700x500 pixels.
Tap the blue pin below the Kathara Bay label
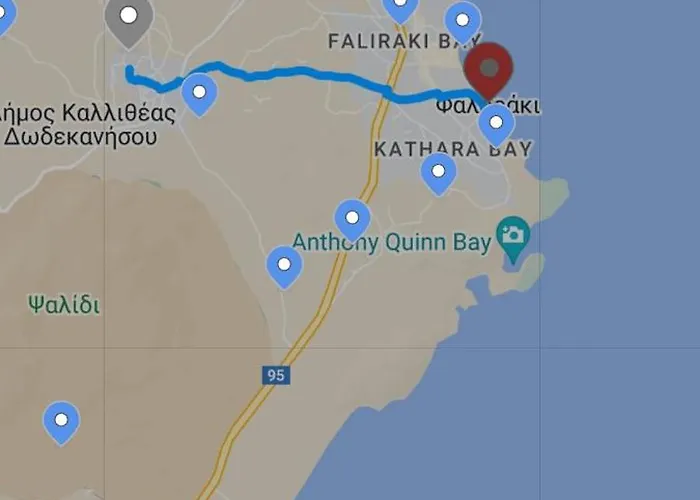pyautogui.click(x=438, y=172)
